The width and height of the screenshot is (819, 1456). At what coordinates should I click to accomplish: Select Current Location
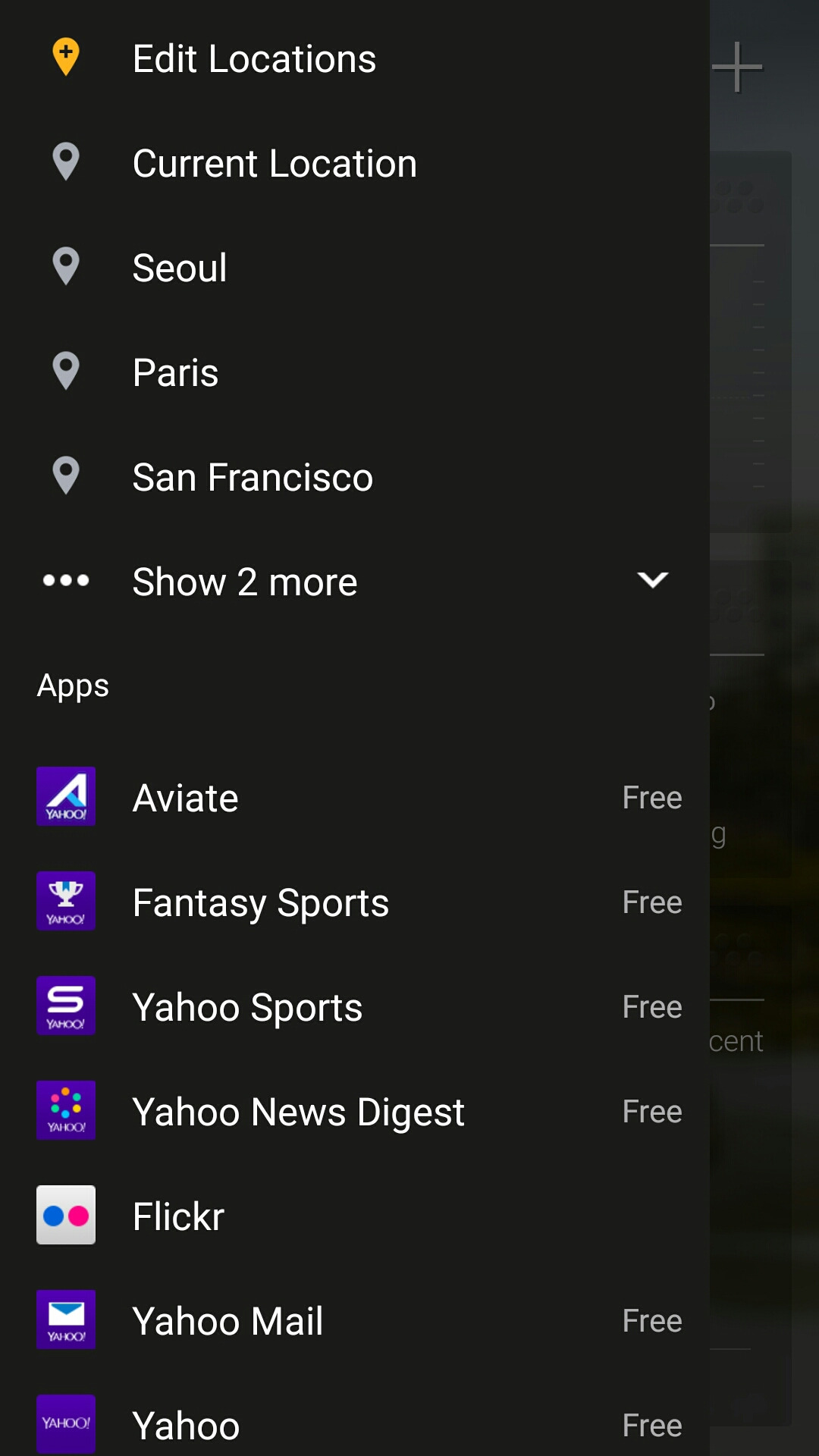pyautogui.click(x=275, y=164)
